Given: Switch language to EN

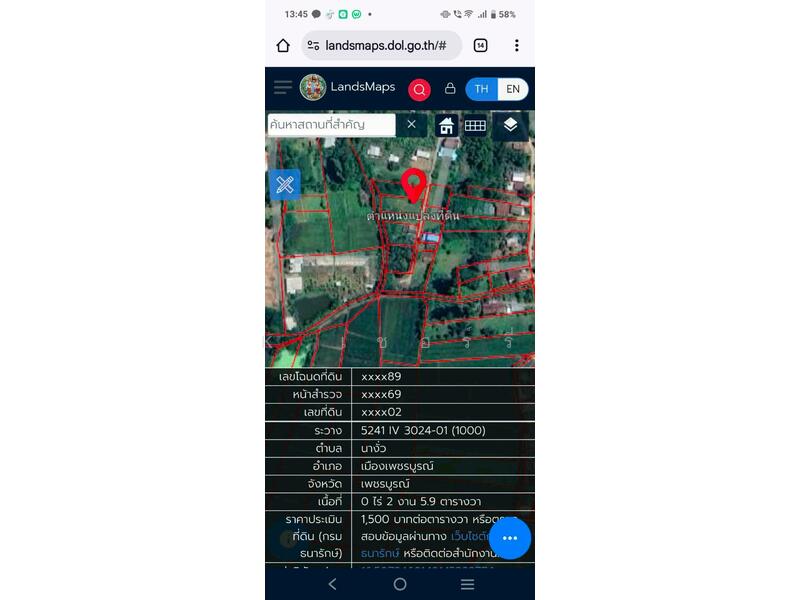Looking at the screenshot, I should 513,89.
